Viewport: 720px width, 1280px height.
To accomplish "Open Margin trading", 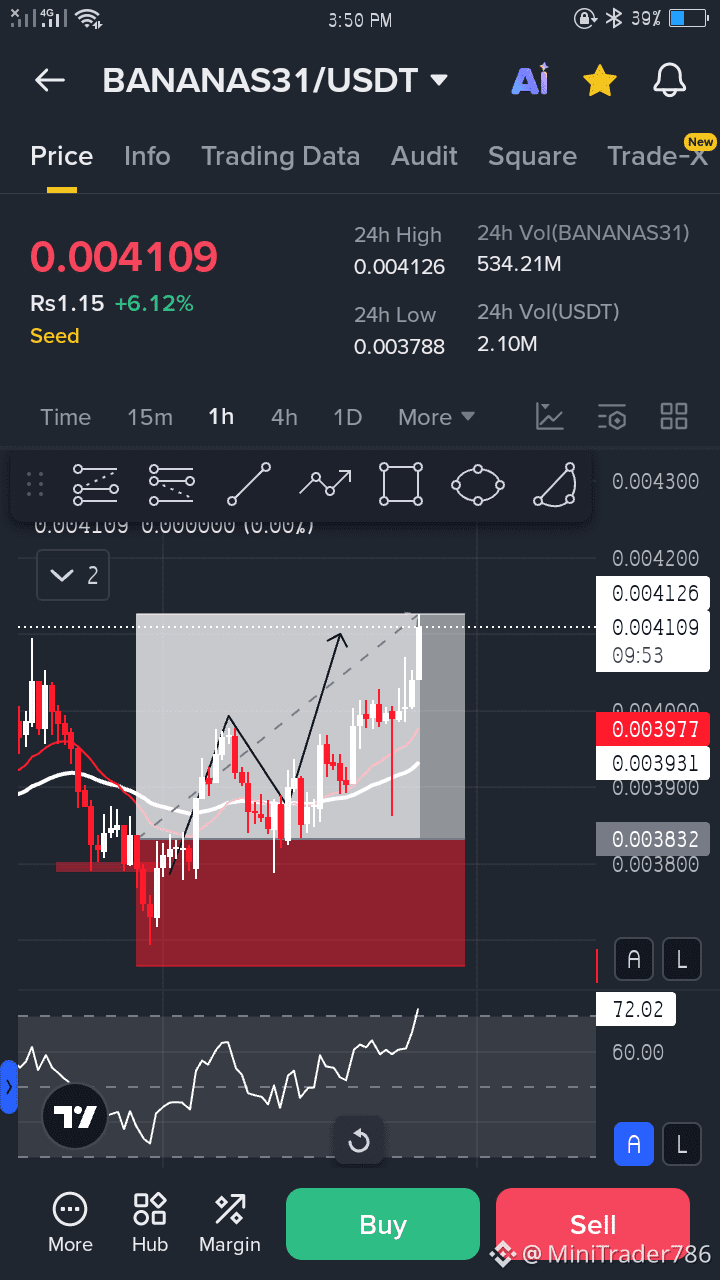I will click(230, 1223).
